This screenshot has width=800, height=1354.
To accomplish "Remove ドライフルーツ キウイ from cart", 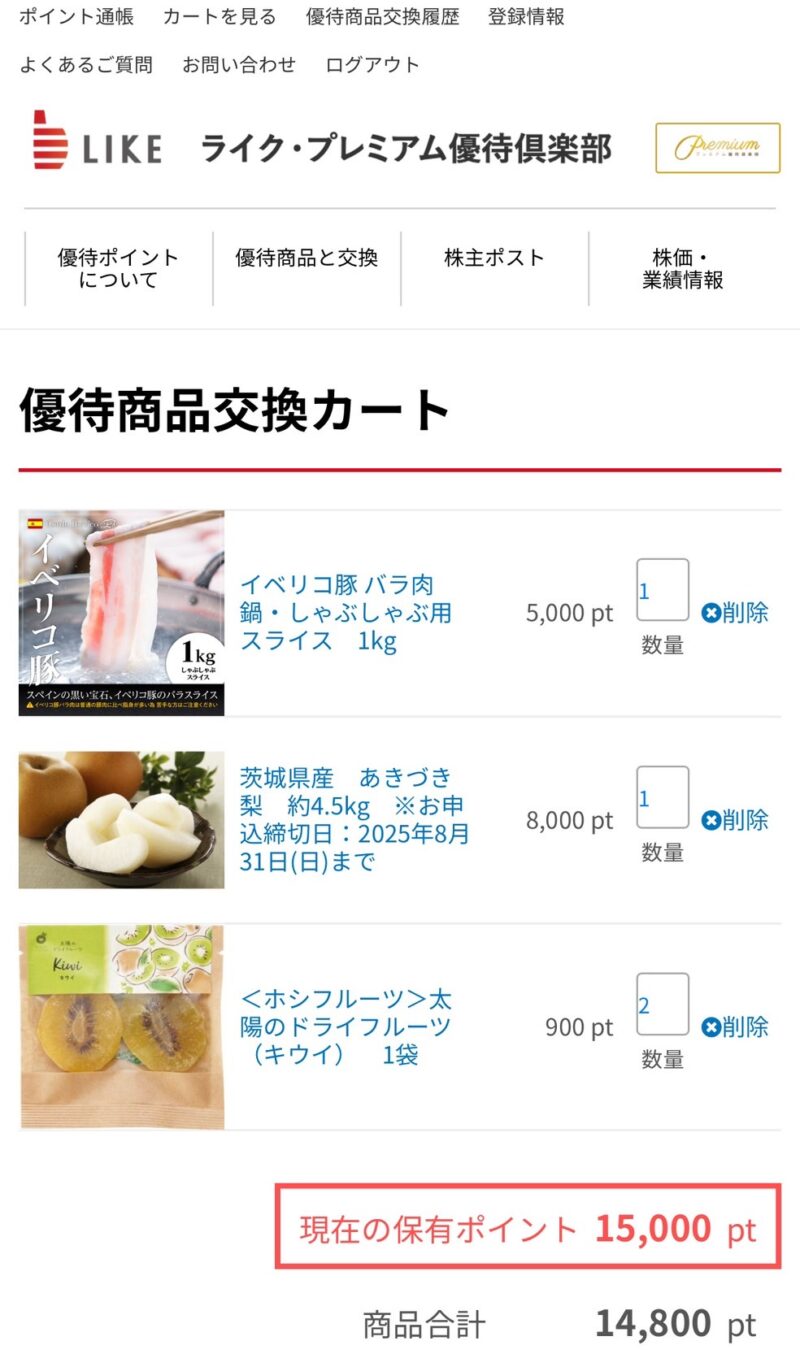I will pos(735,1027).
